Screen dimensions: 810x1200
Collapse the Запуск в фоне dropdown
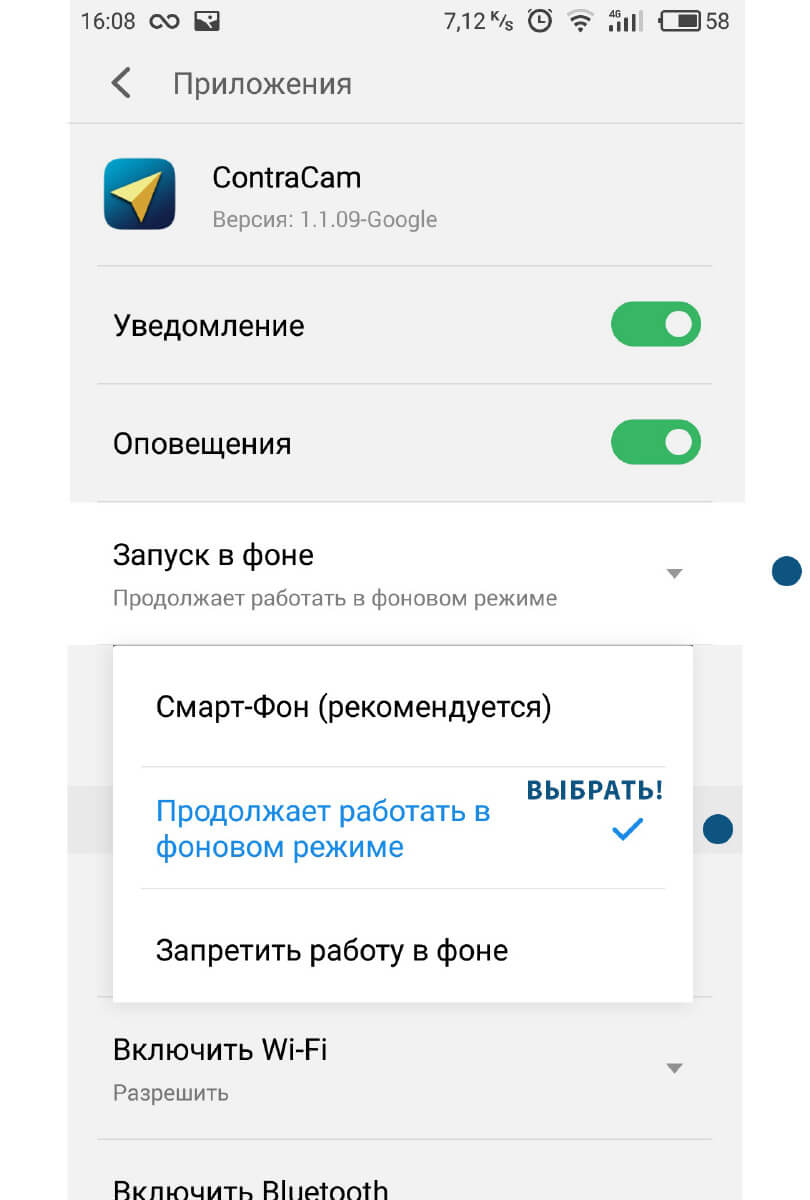pyautogui.click(x=673, y=574)
